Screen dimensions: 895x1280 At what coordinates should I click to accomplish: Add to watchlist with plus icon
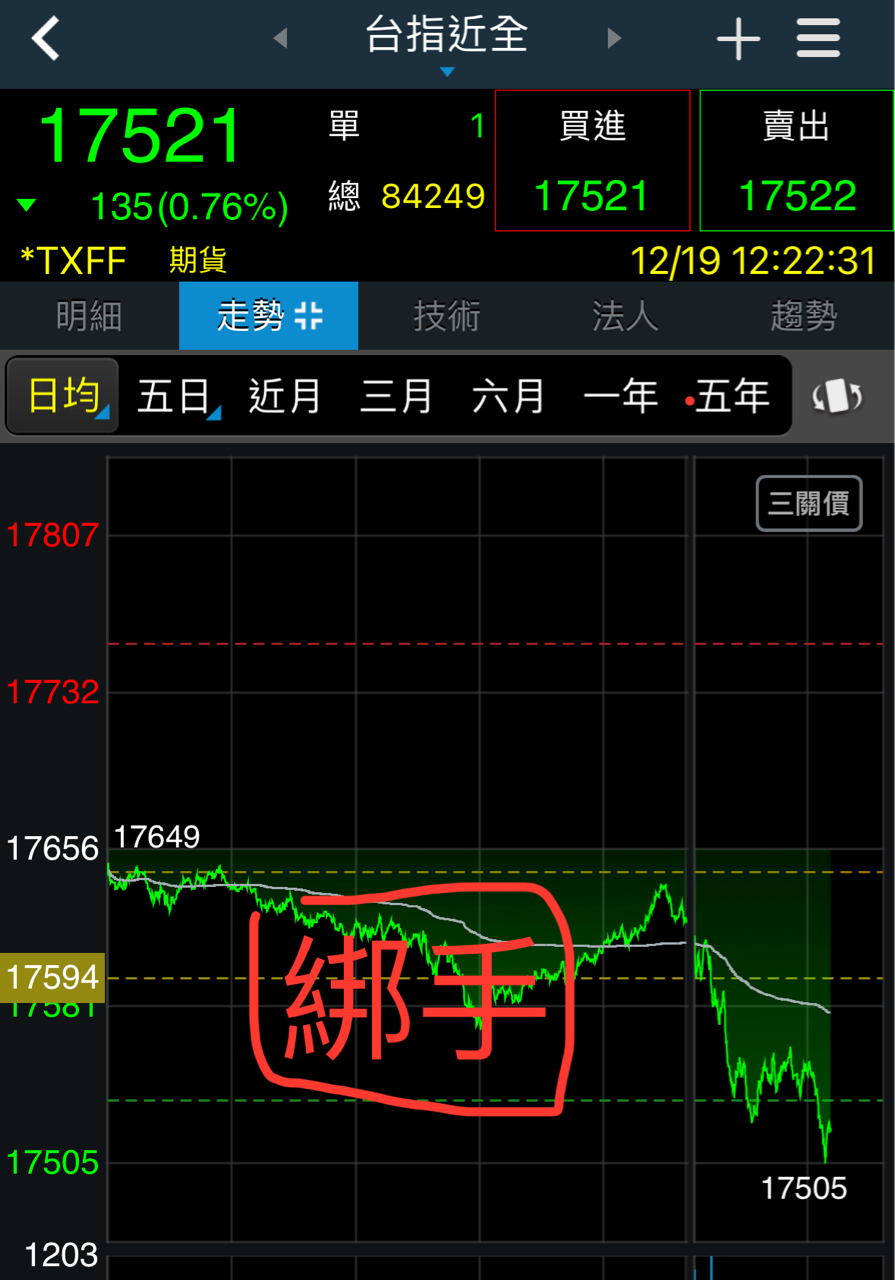(738, 40)
